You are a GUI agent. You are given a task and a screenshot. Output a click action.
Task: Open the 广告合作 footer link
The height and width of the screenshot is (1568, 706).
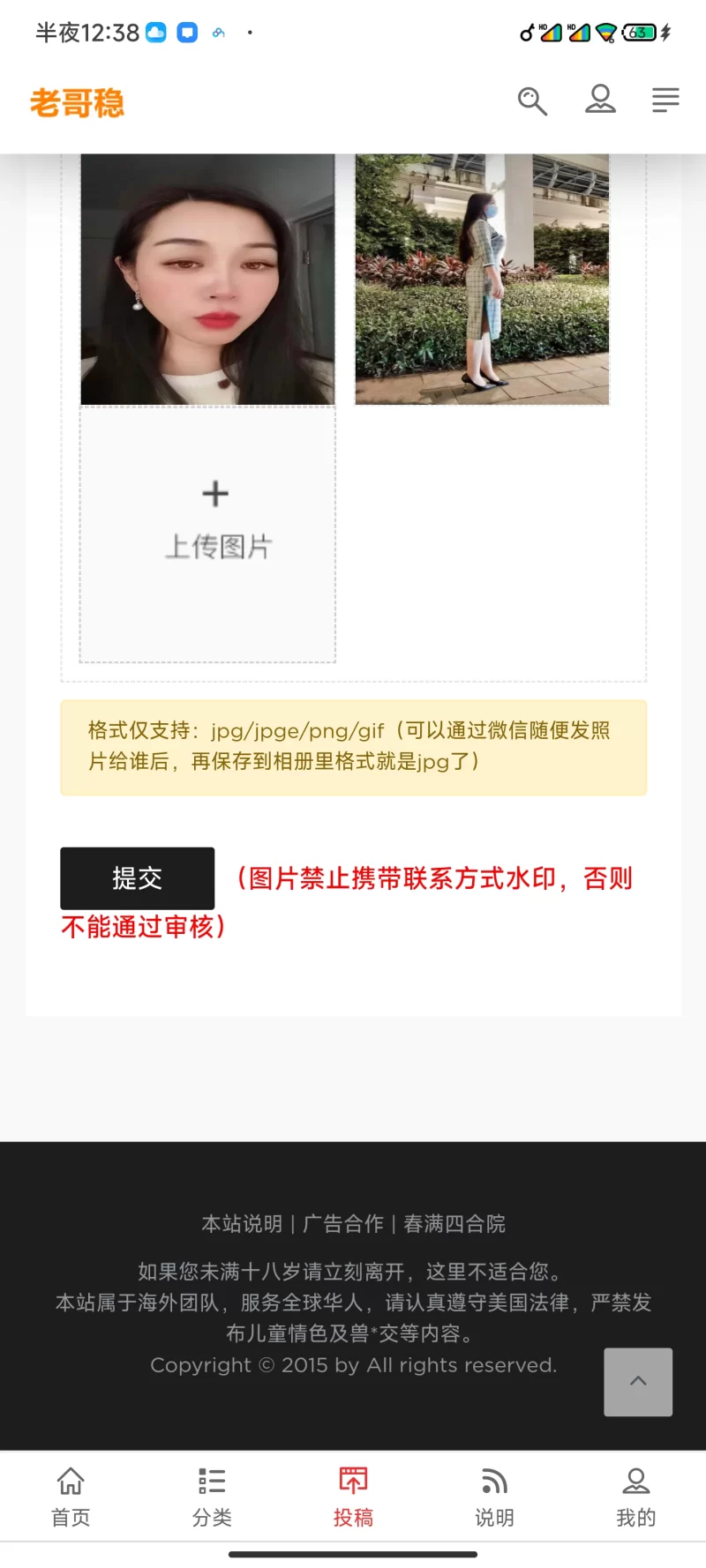tap(342, 1223)
